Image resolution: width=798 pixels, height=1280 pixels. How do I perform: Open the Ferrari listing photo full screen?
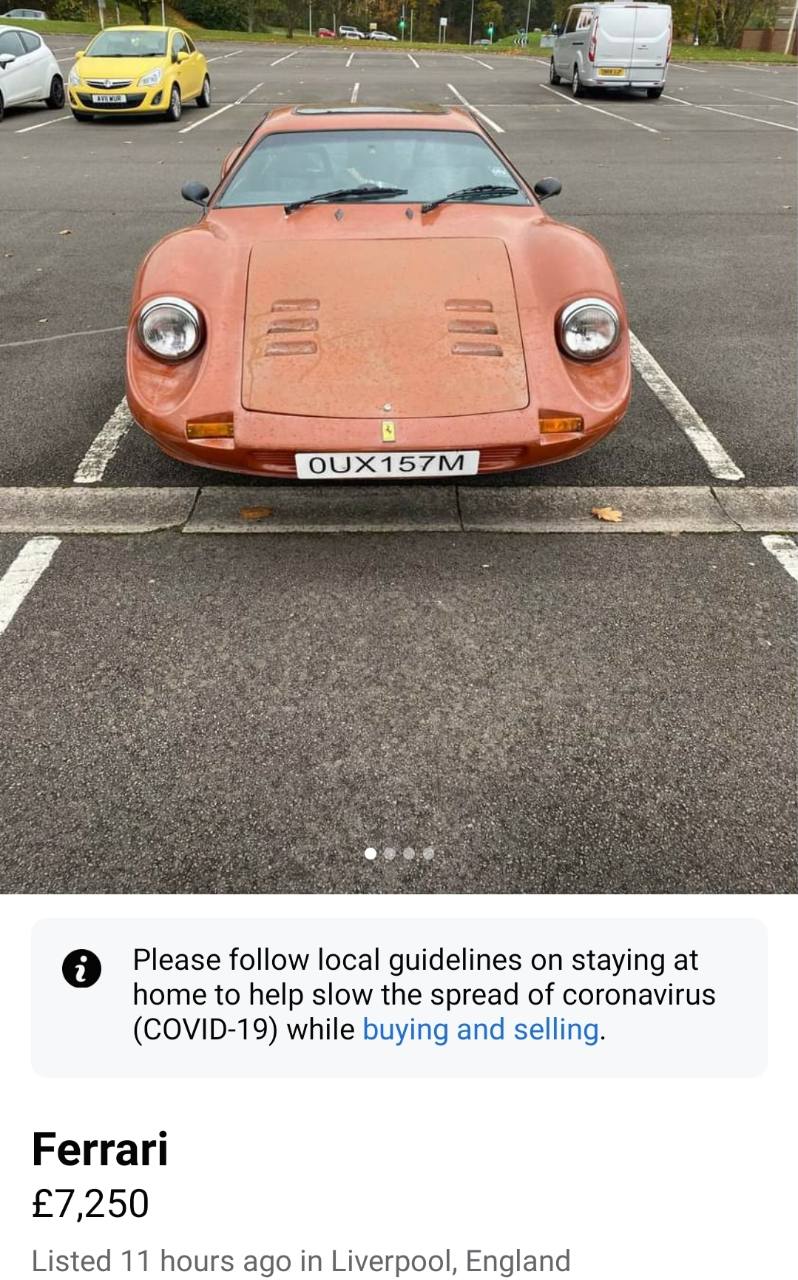click(399, 446)
